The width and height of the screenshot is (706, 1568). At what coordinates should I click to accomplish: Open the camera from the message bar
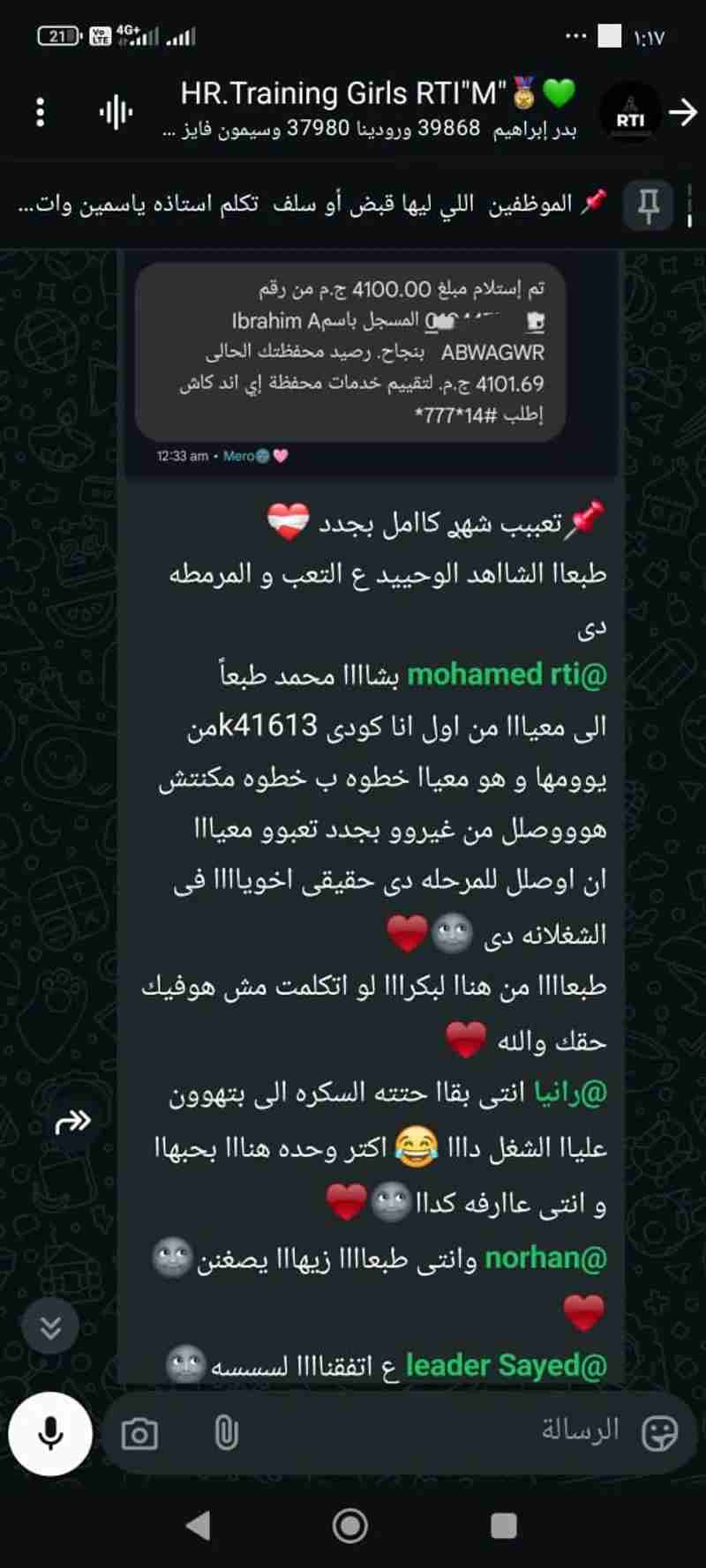[x=139, y=1434]
